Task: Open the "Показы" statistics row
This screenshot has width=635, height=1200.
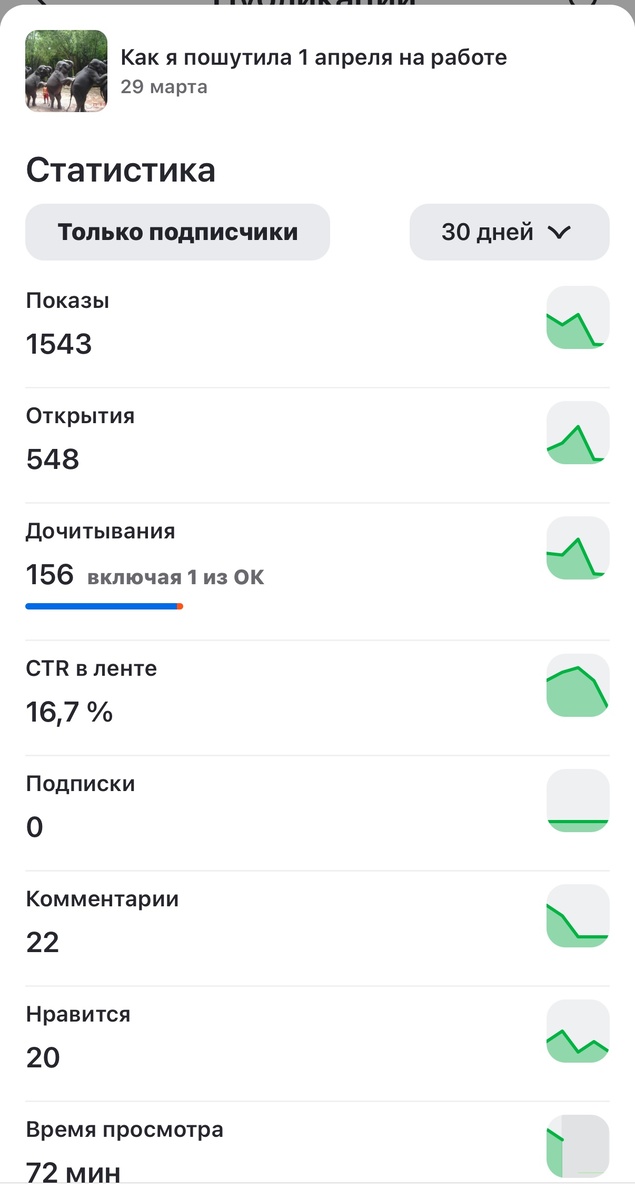Action: pos(316,324)
